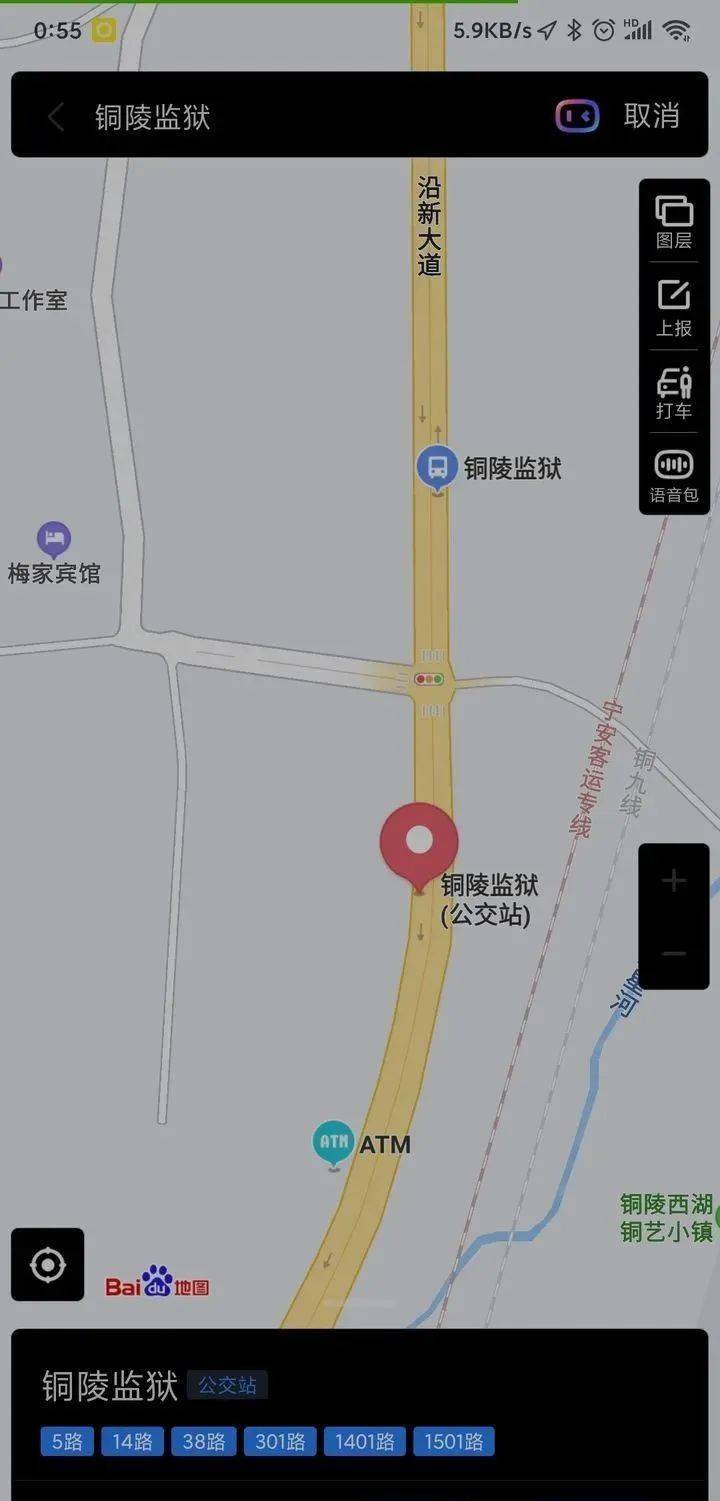This screenshot has height=1501, width=720.
Task: Open the 打车 ride-hailing option
Action: point(674,393)
